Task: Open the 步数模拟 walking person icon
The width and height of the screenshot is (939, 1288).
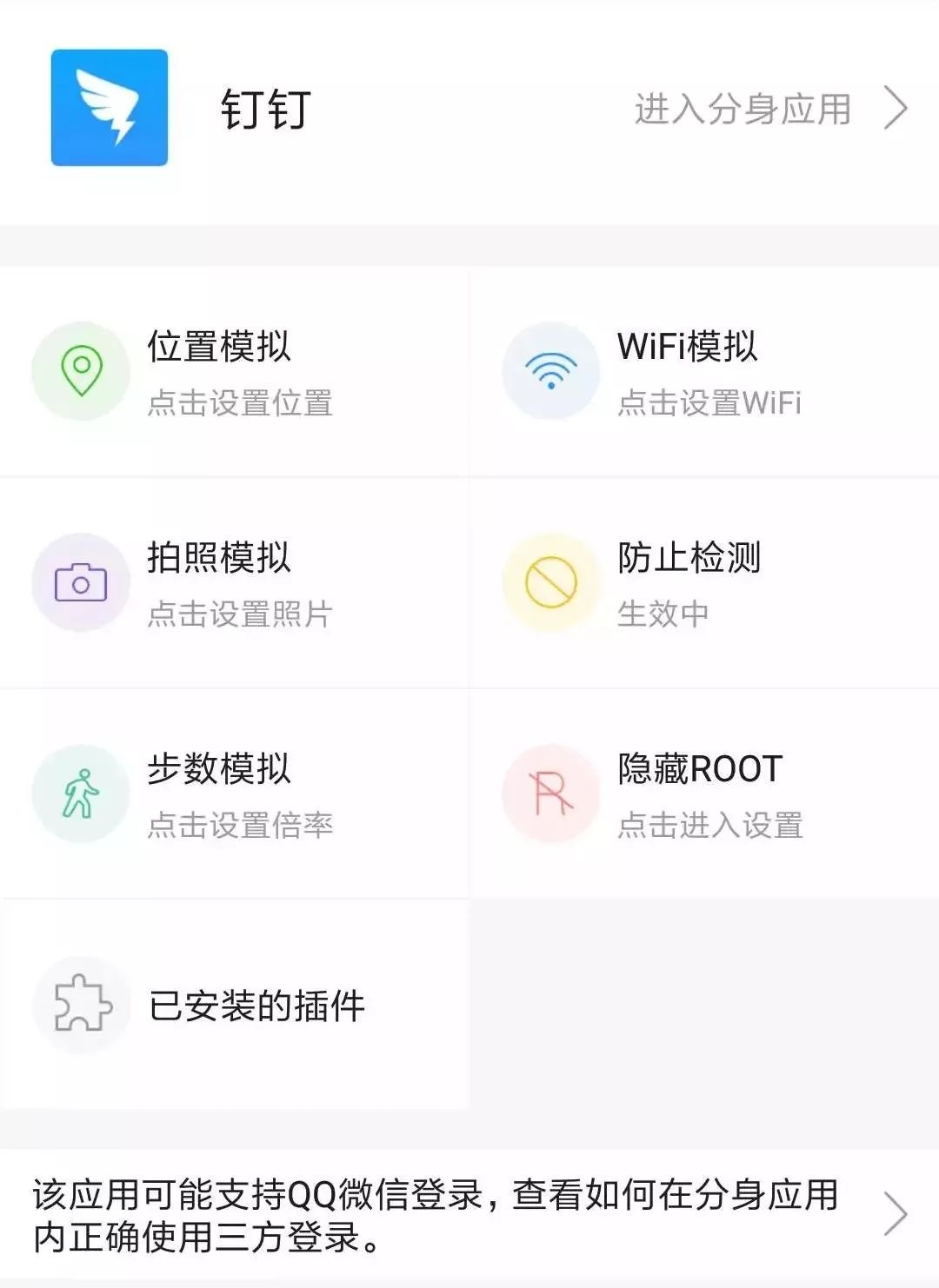Action: click(x=80, y=793)
